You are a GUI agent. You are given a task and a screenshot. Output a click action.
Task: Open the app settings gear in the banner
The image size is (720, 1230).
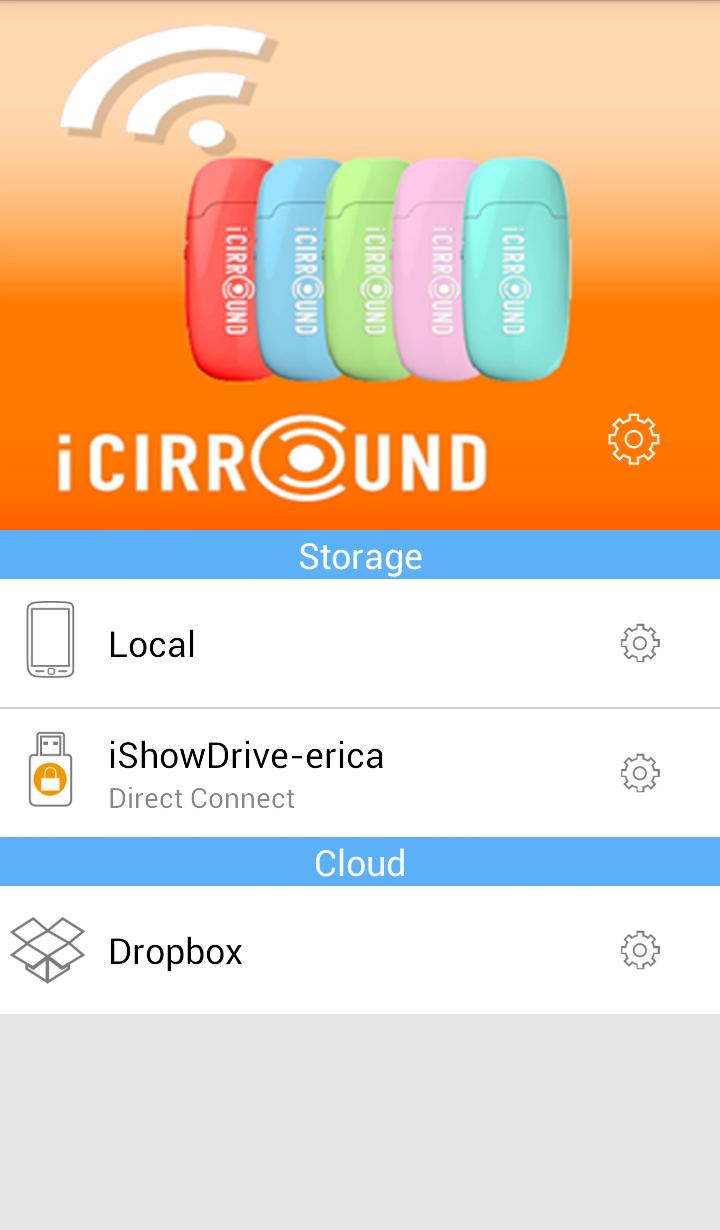click(x=634, y=437)
